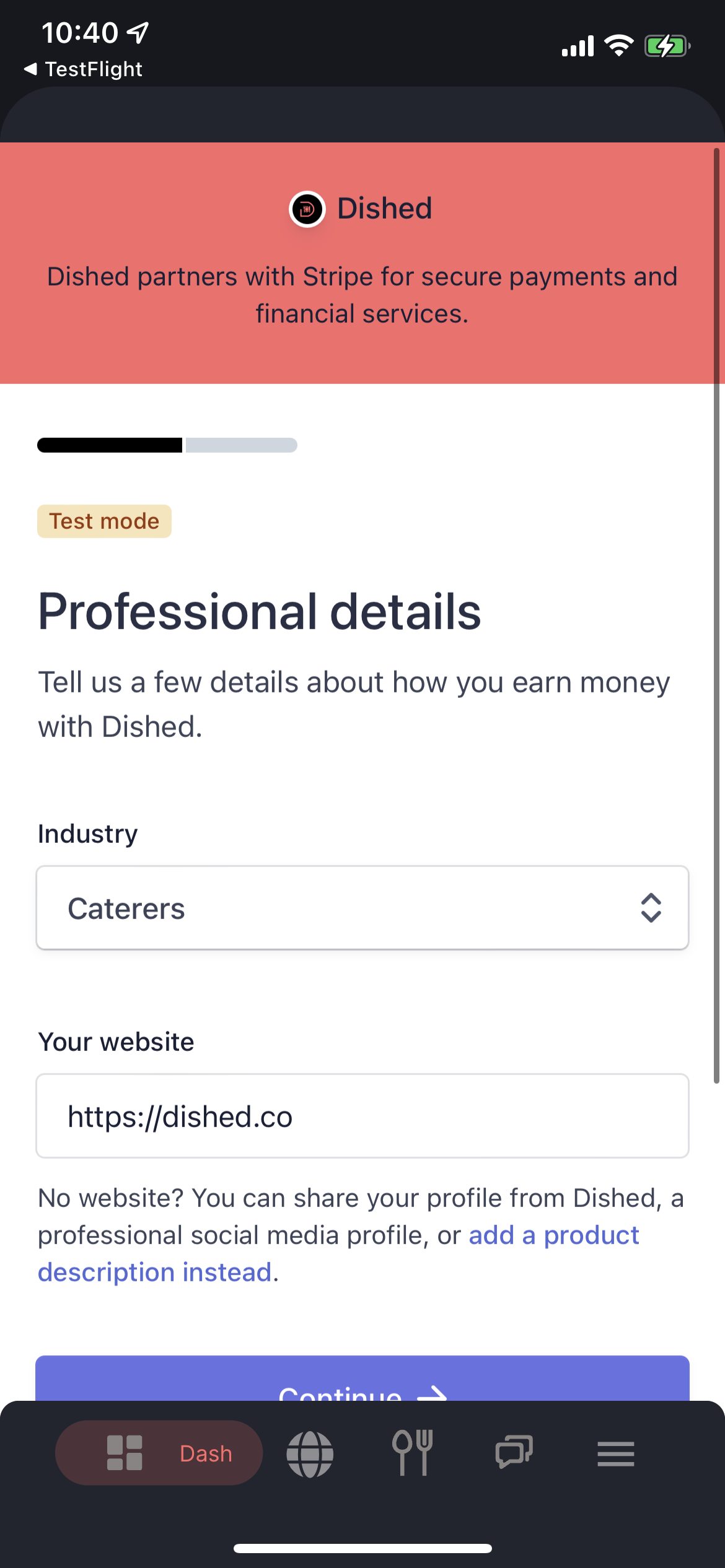Tap the Continue button

(362, 1382)
